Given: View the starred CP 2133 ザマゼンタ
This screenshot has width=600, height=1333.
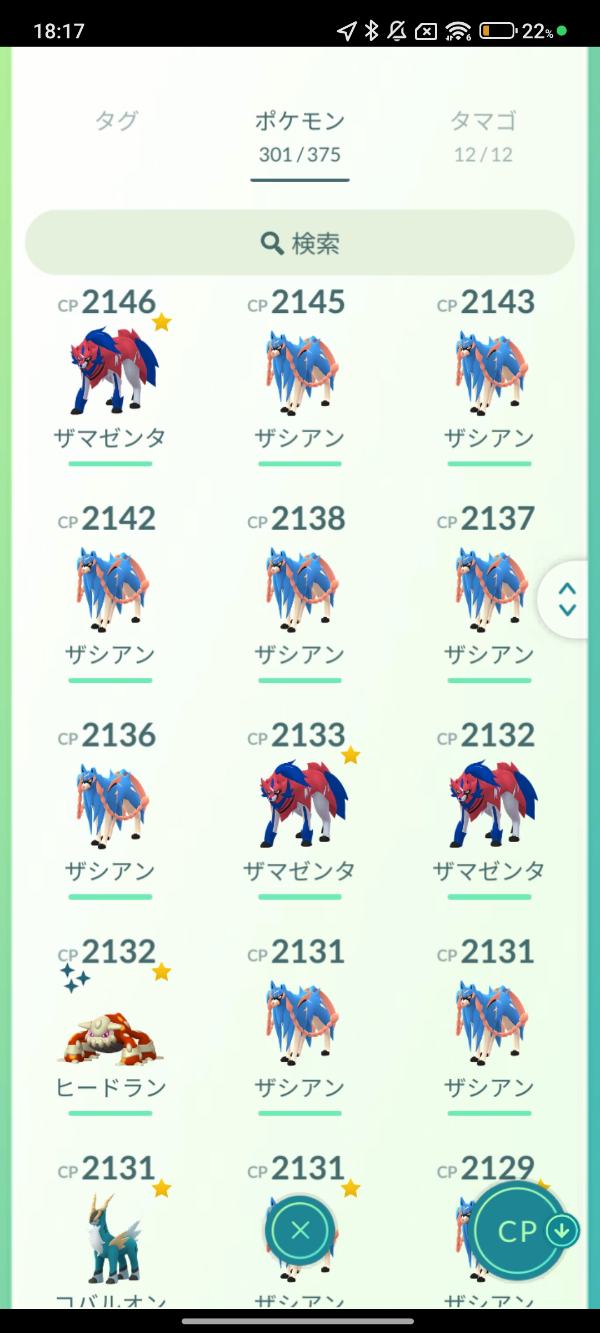Looking at the screenshot, I should pos(300,807).
